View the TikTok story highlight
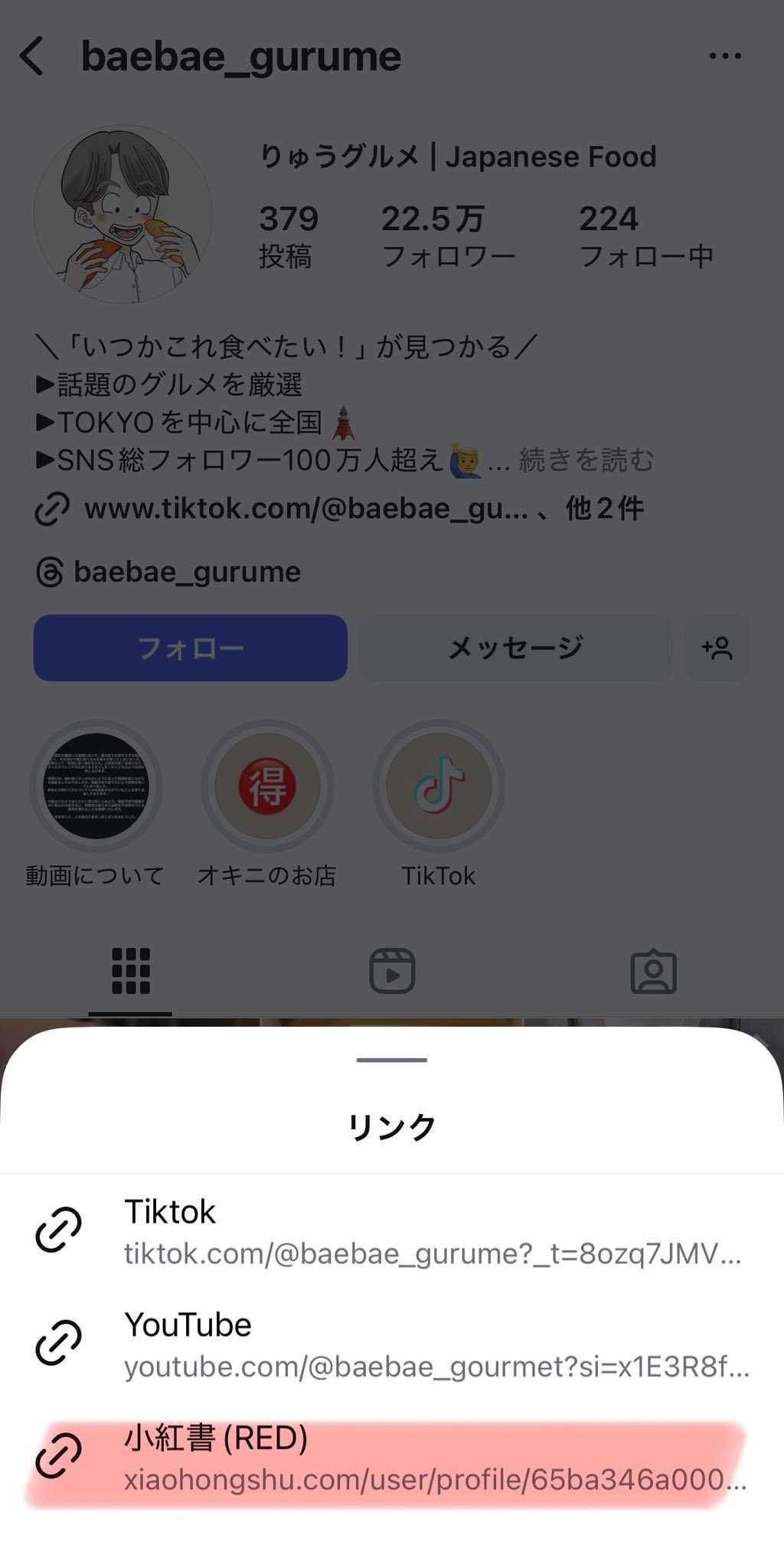784x1568 pixels. point(439,786)
